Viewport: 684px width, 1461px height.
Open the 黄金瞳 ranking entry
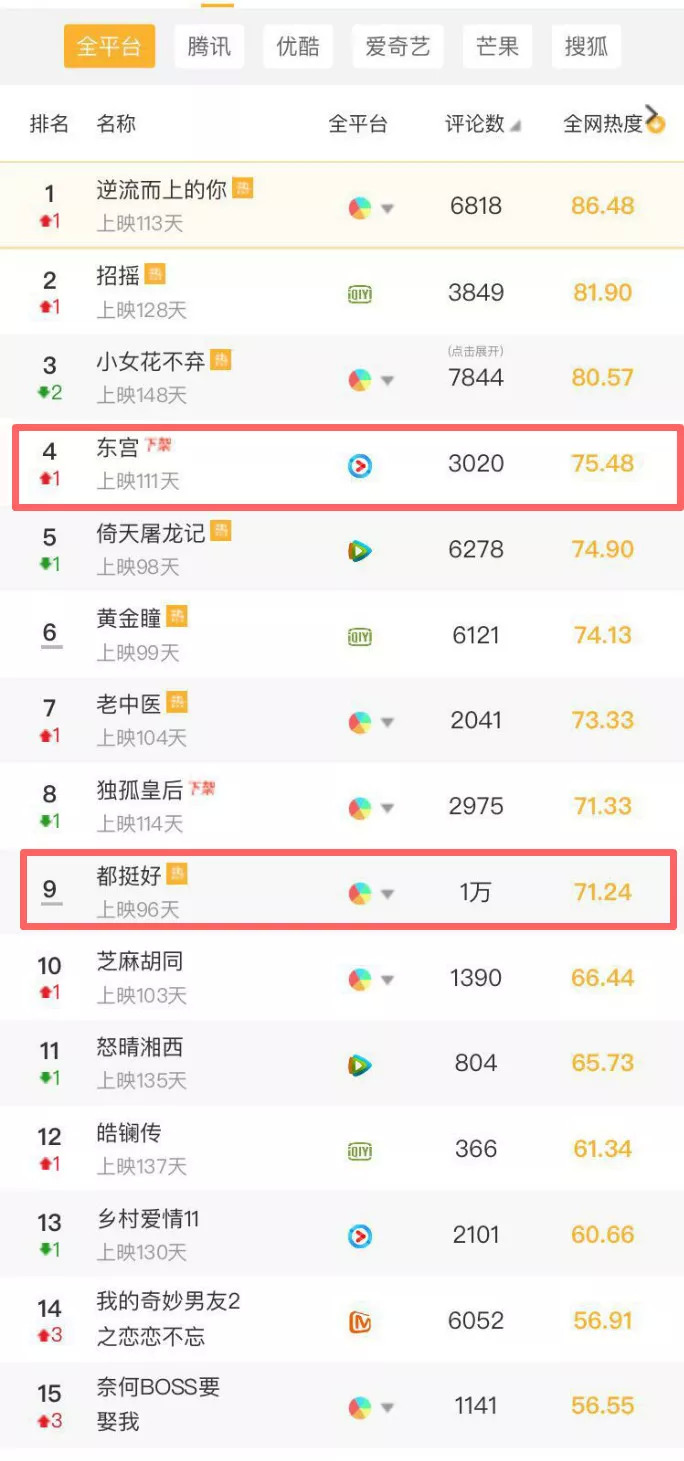(129, 620)
